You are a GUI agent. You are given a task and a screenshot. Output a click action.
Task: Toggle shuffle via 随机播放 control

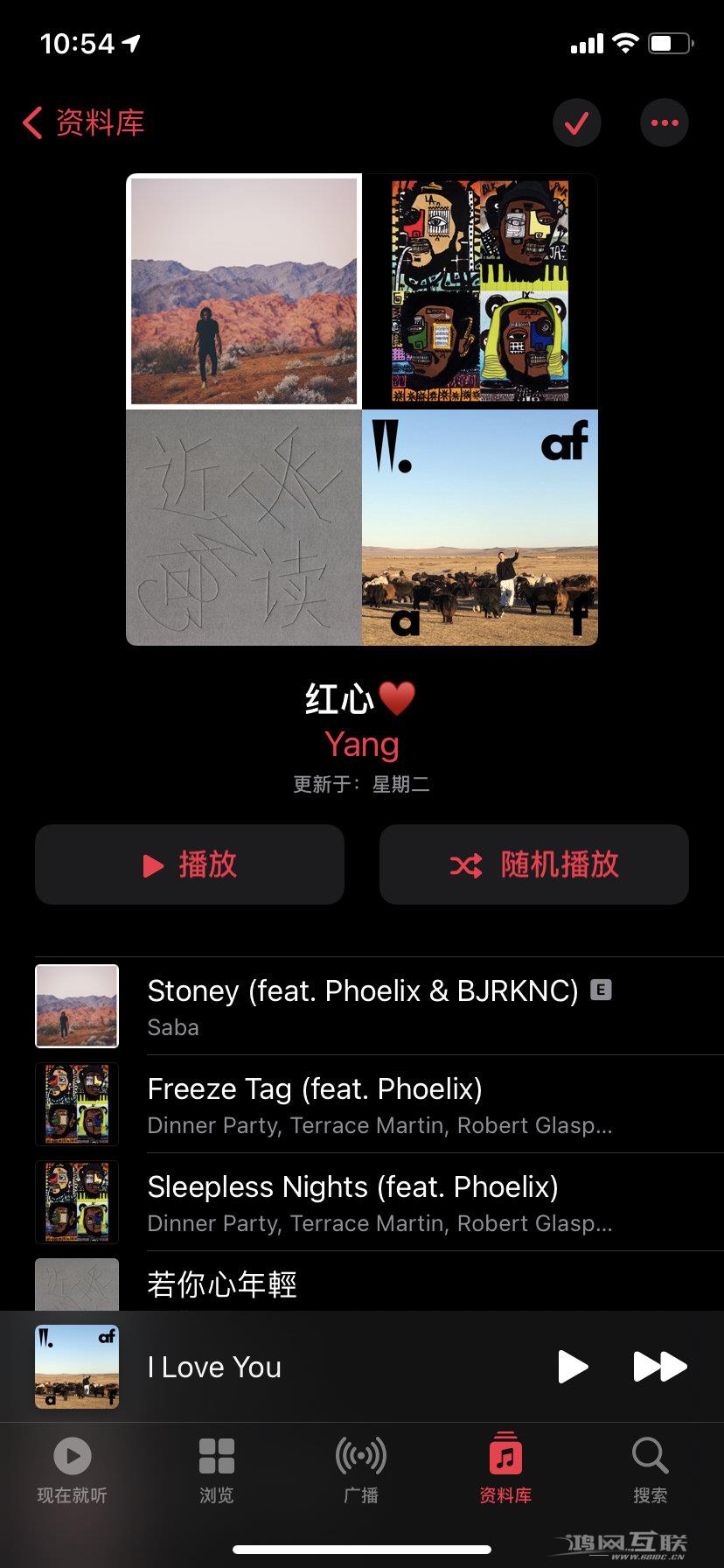coord(533,864)
